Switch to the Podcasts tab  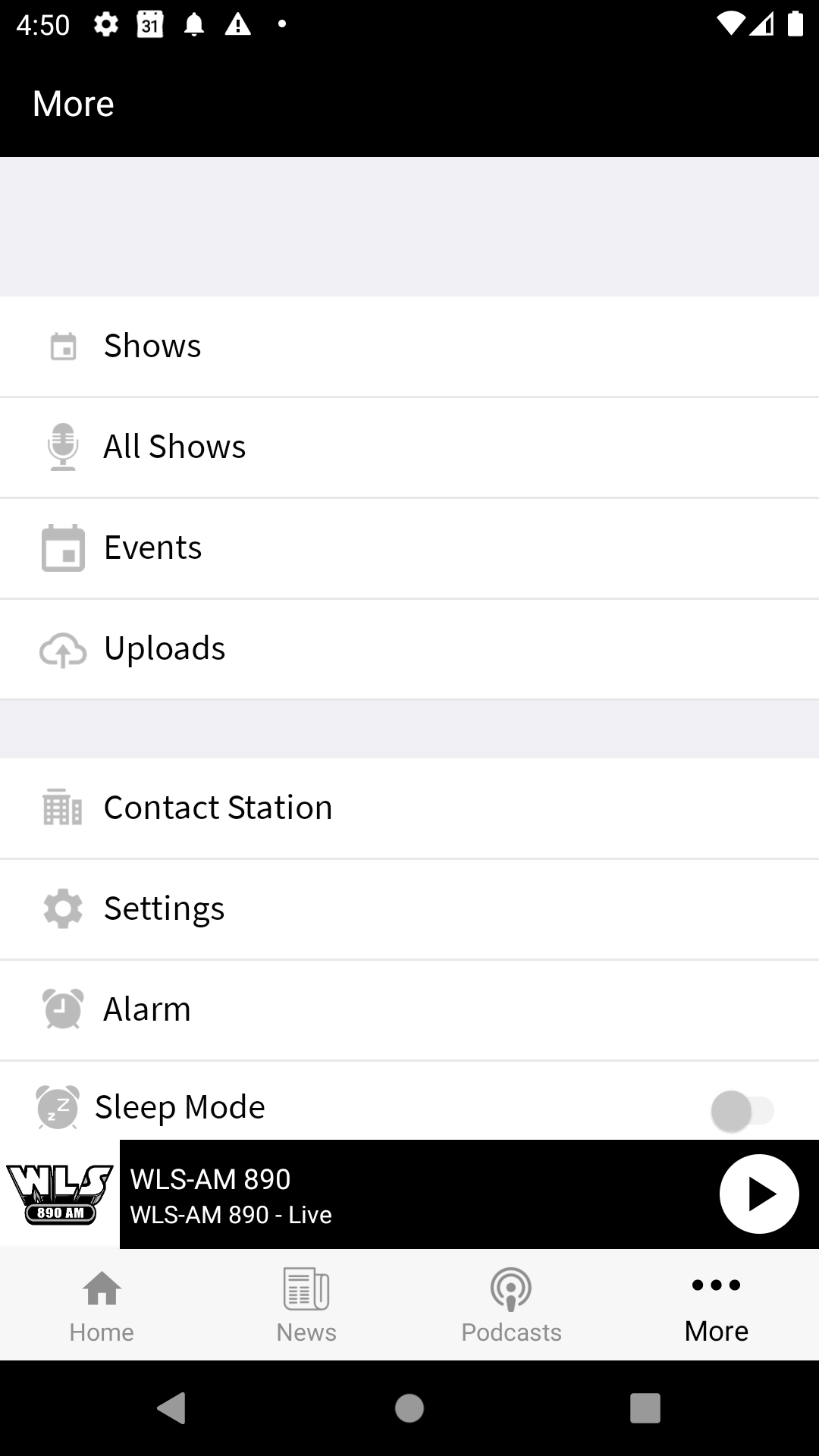pos(512,1305)
